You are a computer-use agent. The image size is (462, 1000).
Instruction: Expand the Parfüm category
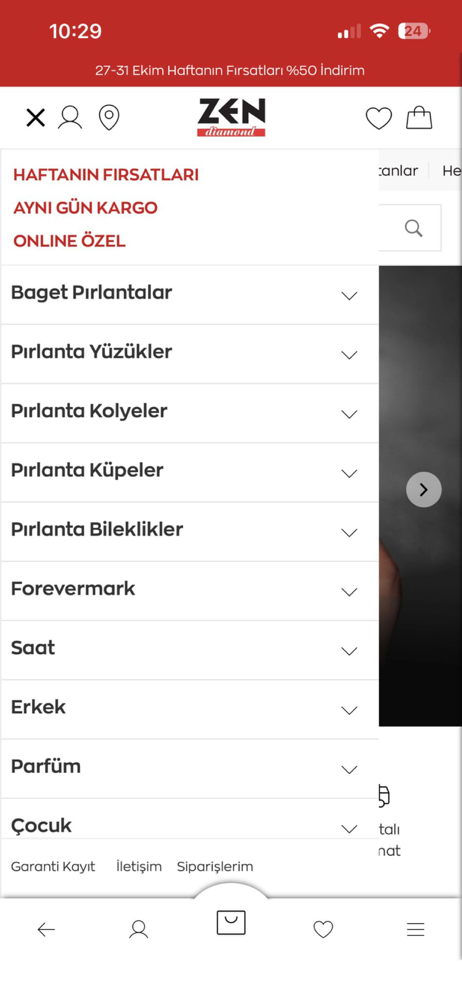point(190,769)
